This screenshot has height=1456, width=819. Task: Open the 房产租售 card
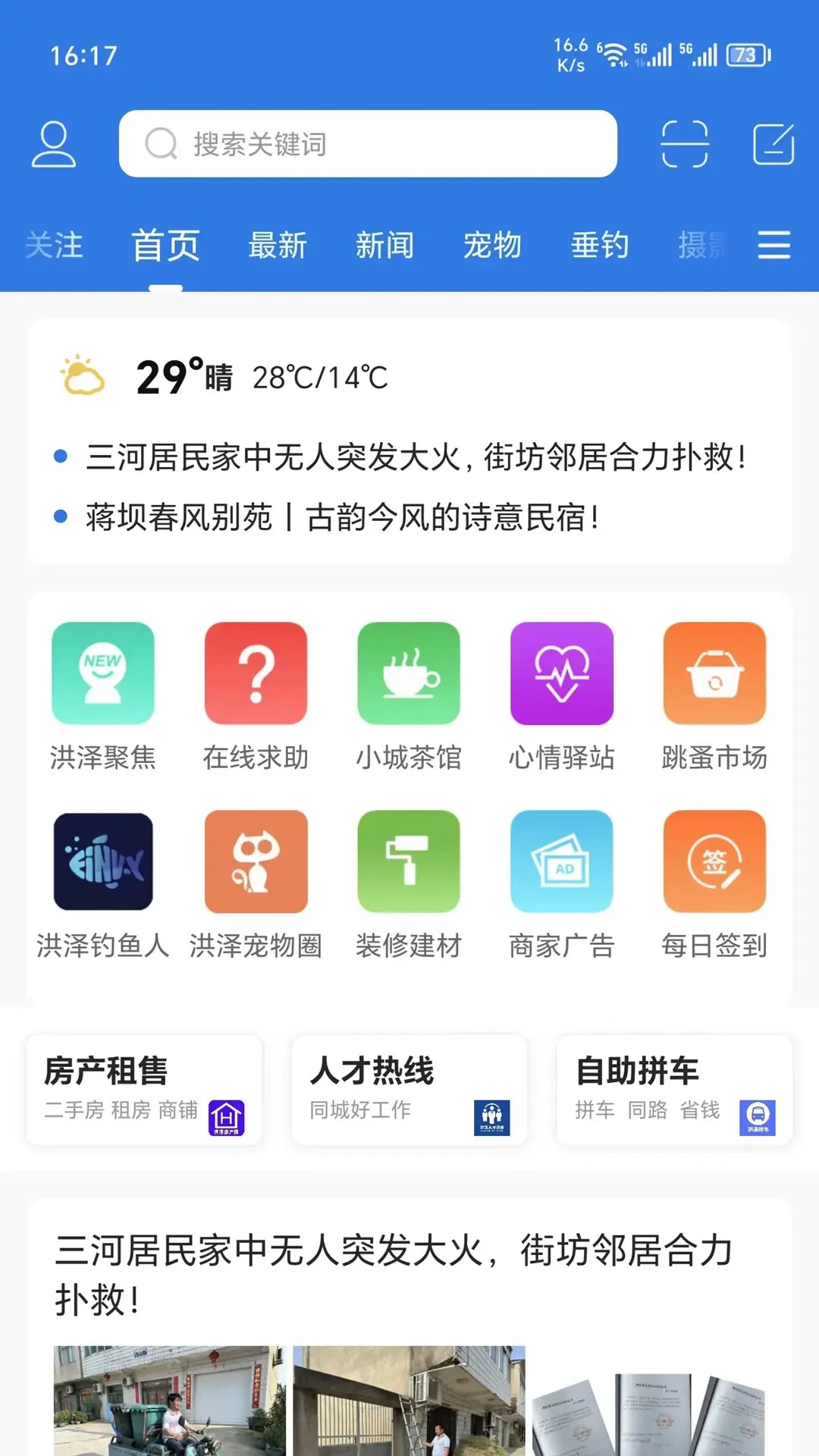pos(143,1090)
